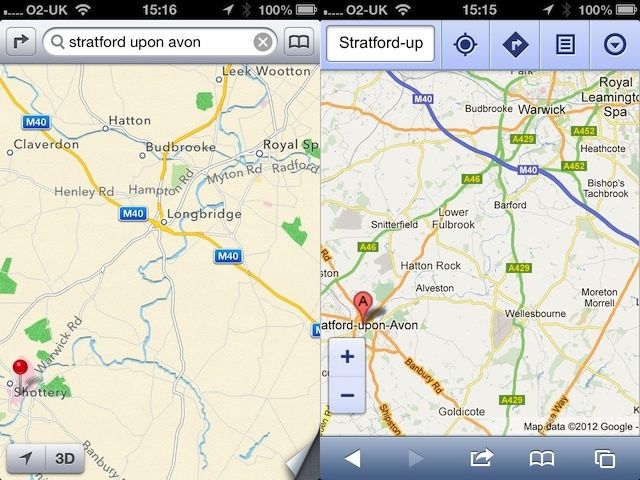
Task: Select marker A at Stratford-upon-Avon
Action: pyautogui.click(x=362, y=303)
